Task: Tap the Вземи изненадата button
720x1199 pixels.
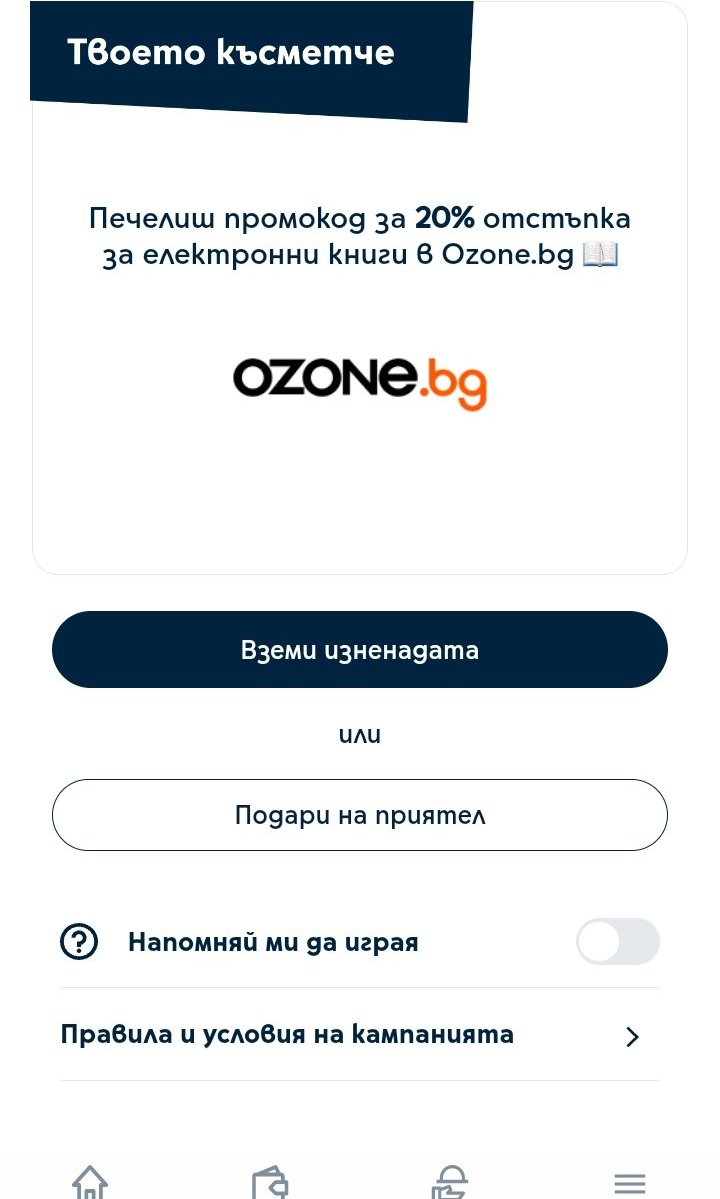Action: [x=360, y=650]
